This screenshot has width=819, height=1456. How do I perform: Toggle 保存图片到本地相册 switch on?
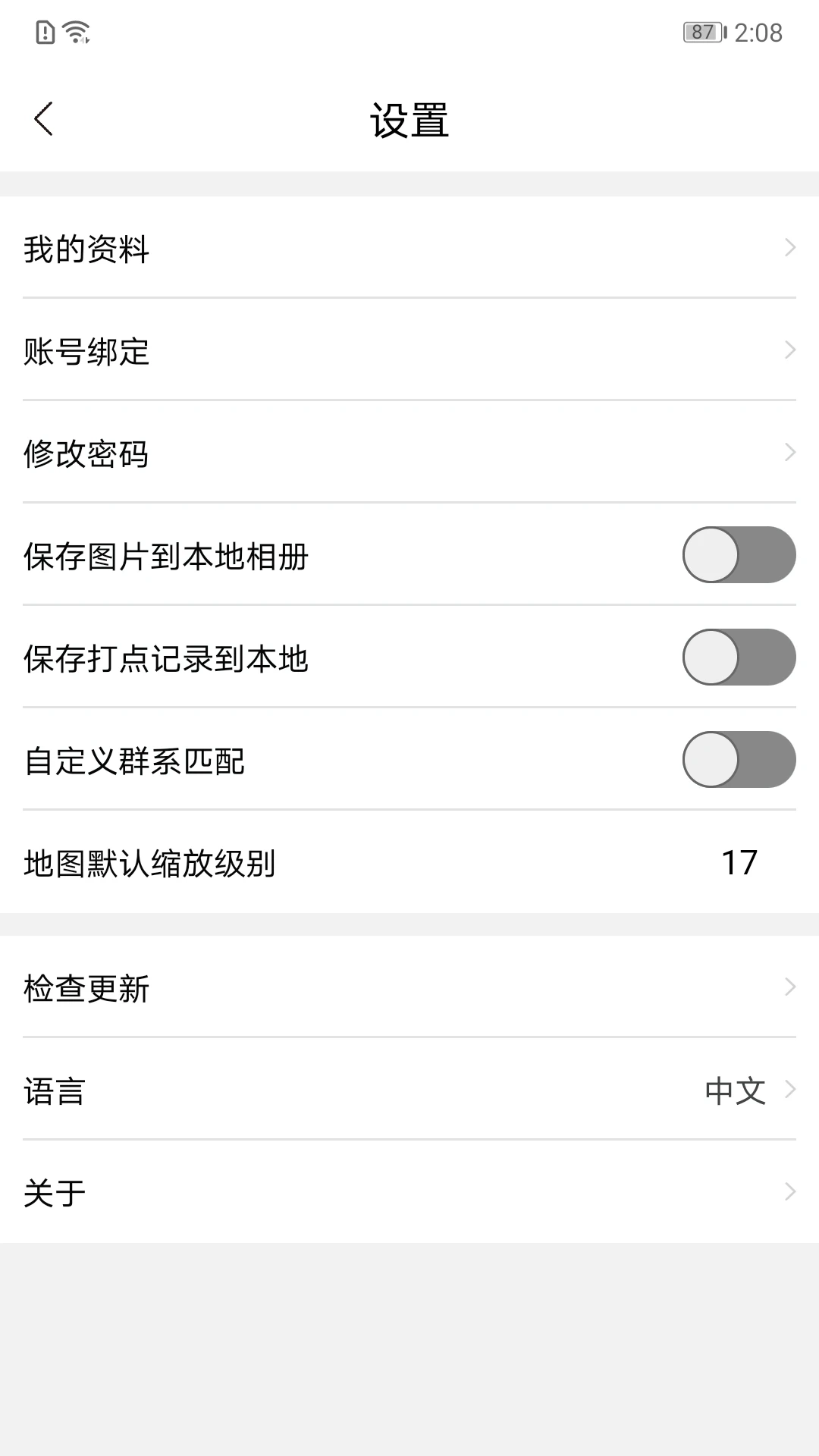[x=739, y=555]
